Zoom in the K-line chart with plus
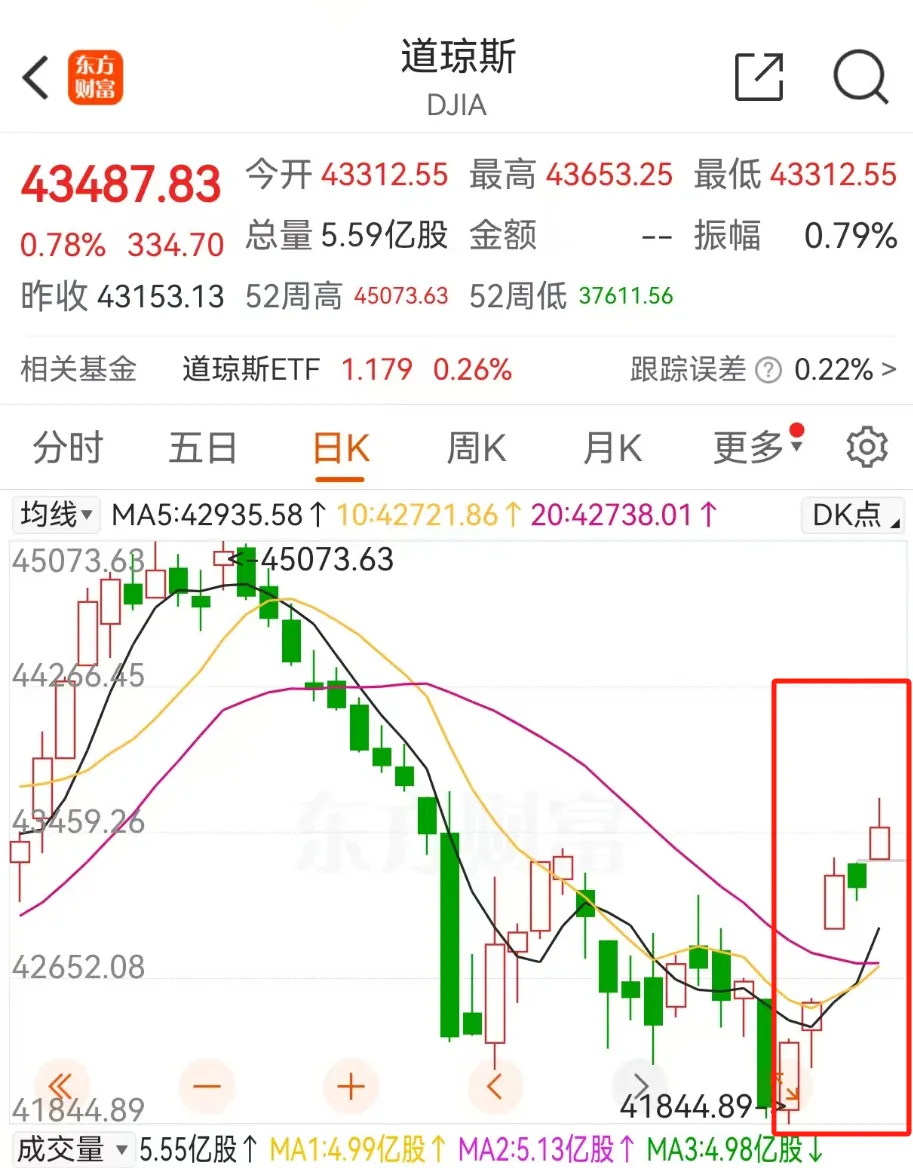 click(x=351, y=1085)
